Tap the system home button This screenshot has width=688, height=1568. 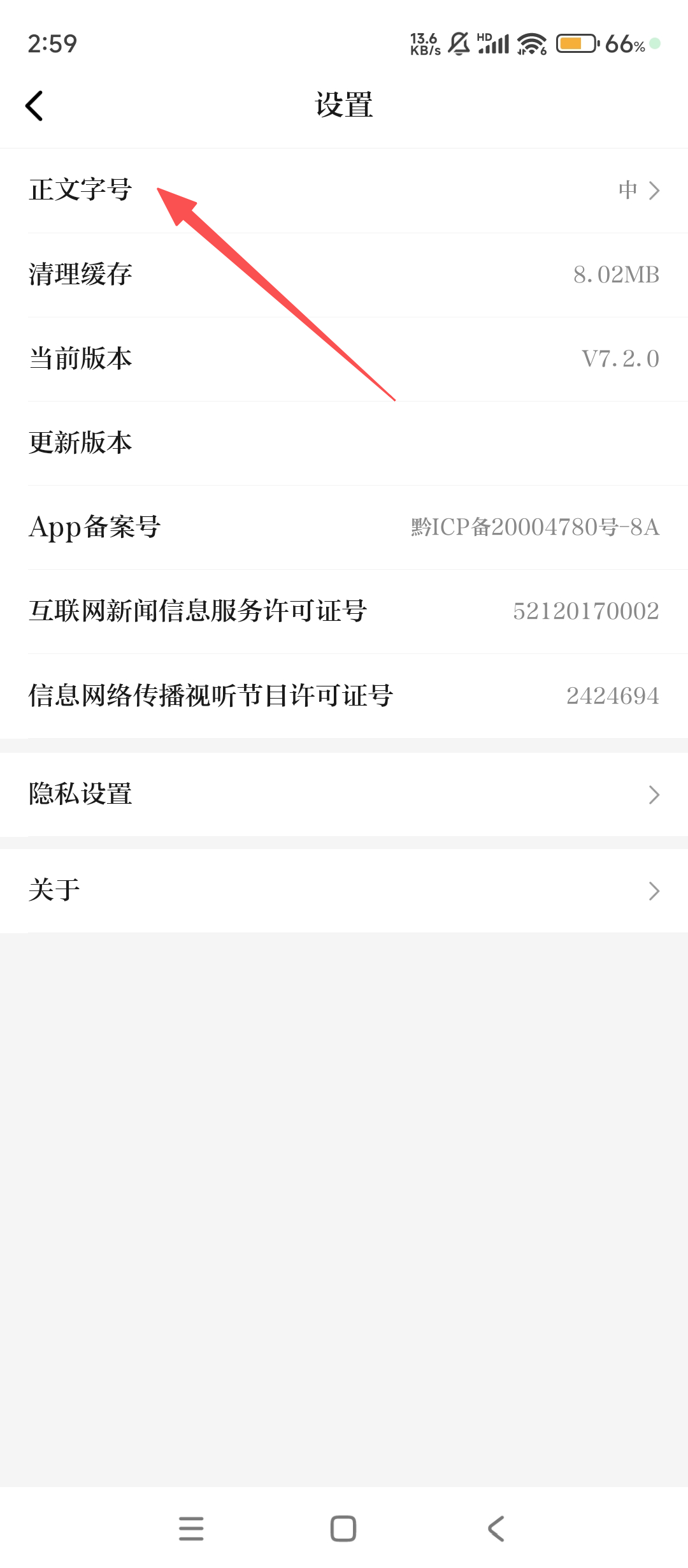(343, 1528)
